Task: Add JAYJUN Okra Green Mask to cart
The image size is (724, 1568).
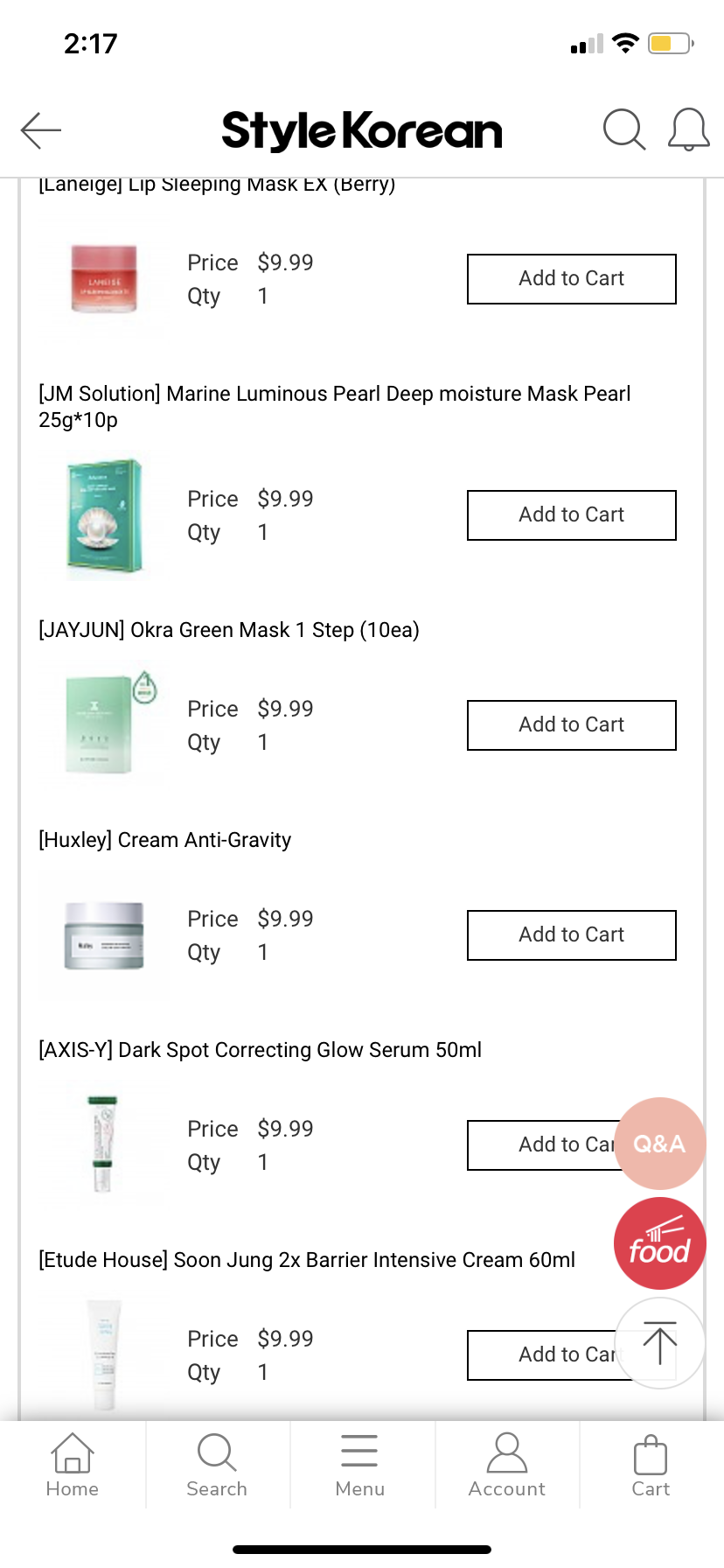Action: point(571,725)
